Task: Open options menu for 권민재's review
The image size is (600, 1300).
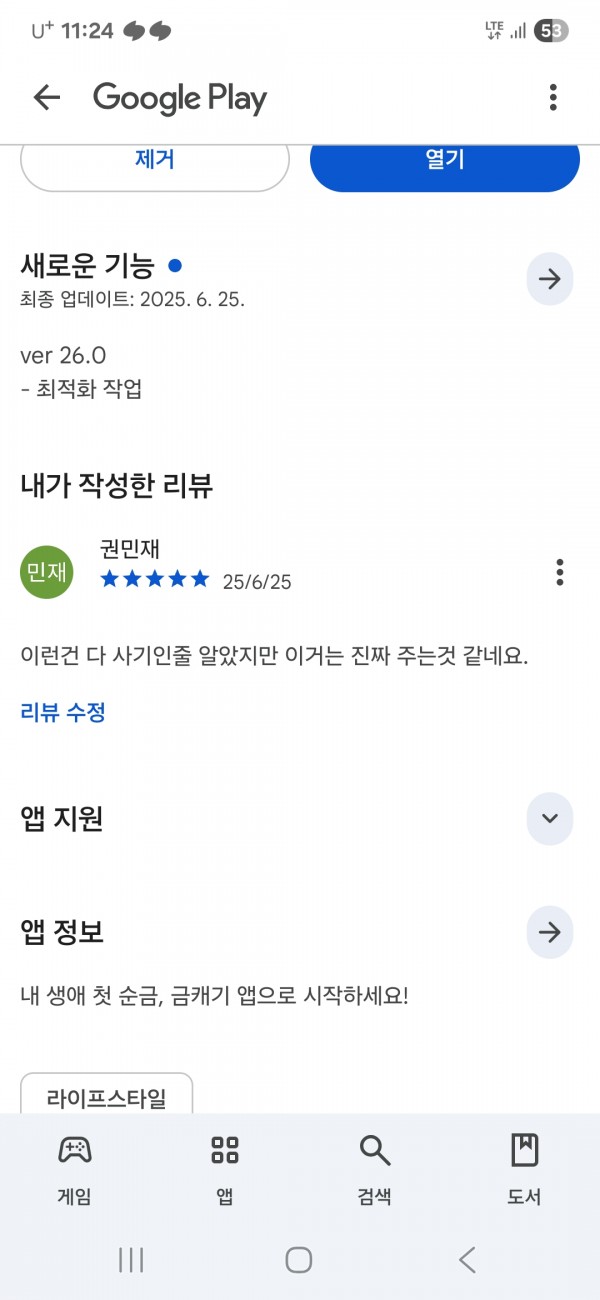Action: pyautogui.click(x=560, y=572)
